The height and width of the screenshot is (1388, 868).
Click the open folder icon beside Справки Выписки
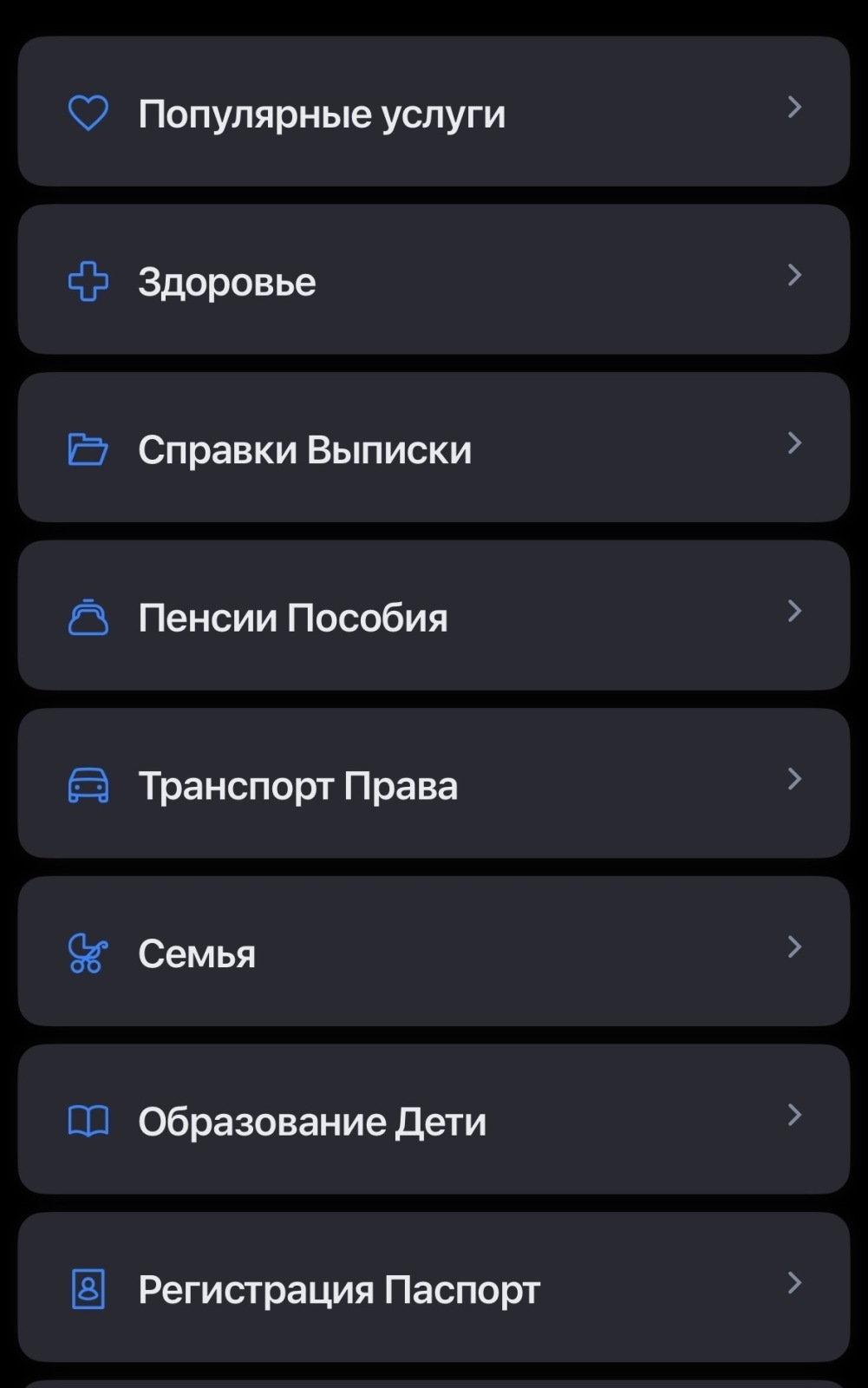[87, 448]
